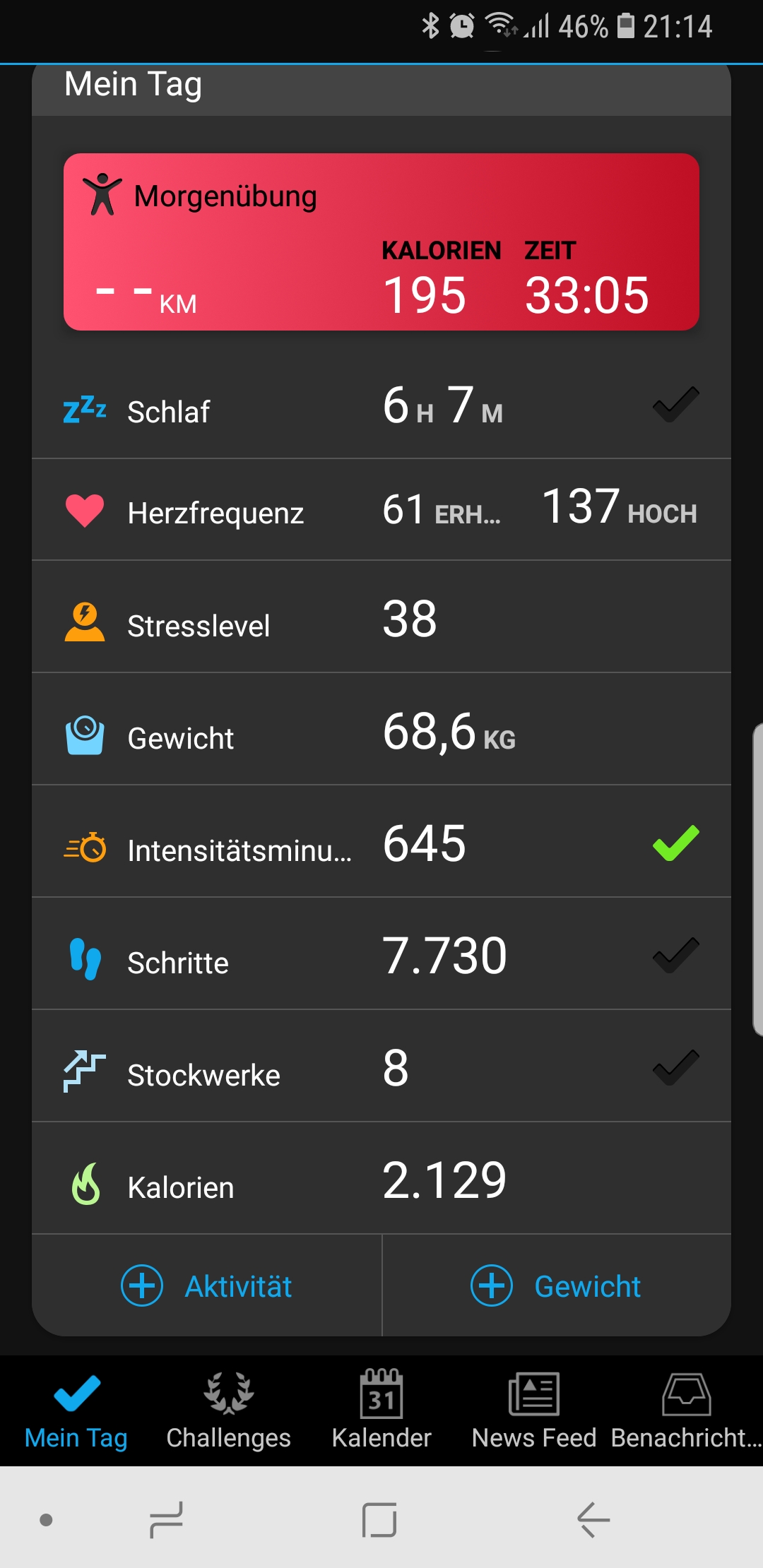Open the Schlaf sleep details
Screen dimensions: 763x1568
[x=381, y=408]
